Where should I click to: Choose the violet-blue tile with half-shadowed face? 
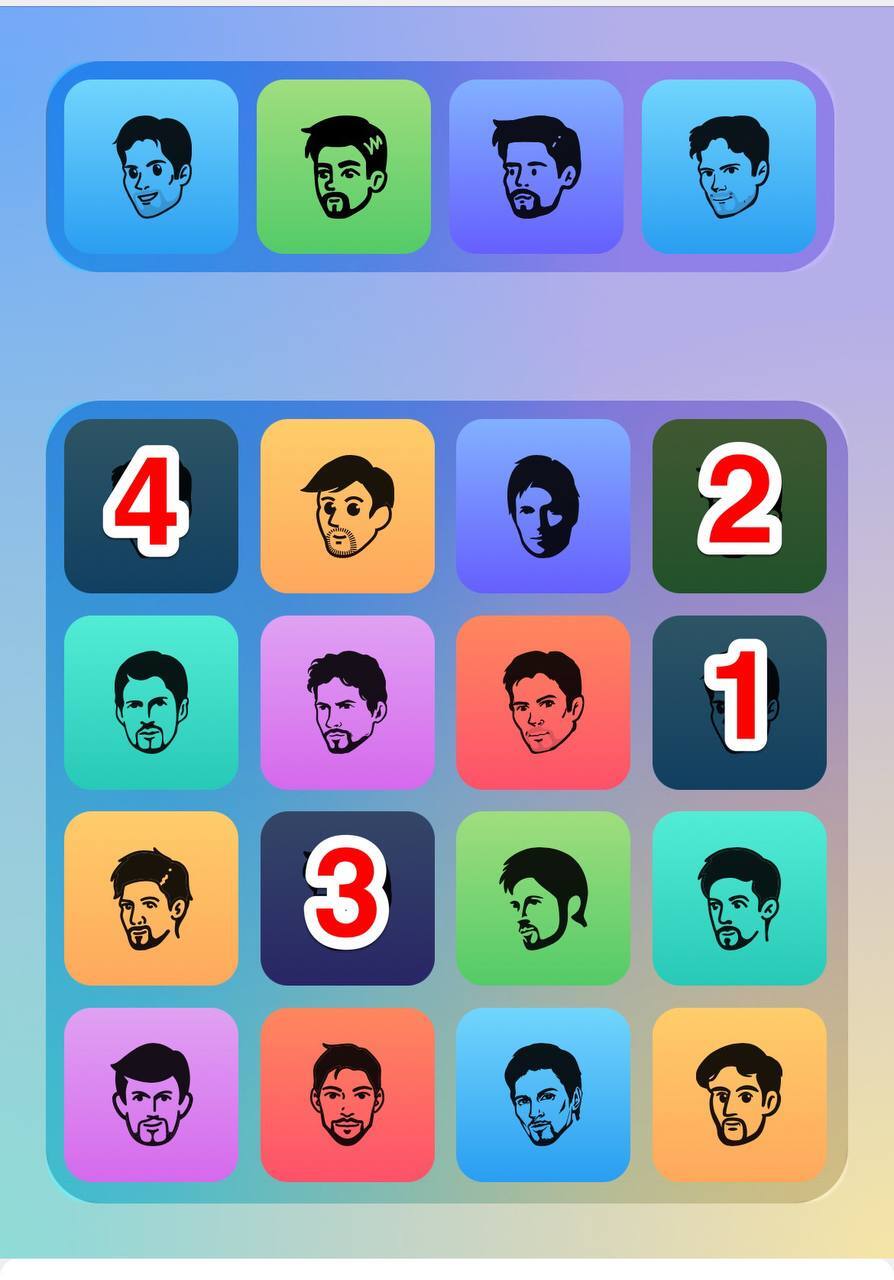543,506
